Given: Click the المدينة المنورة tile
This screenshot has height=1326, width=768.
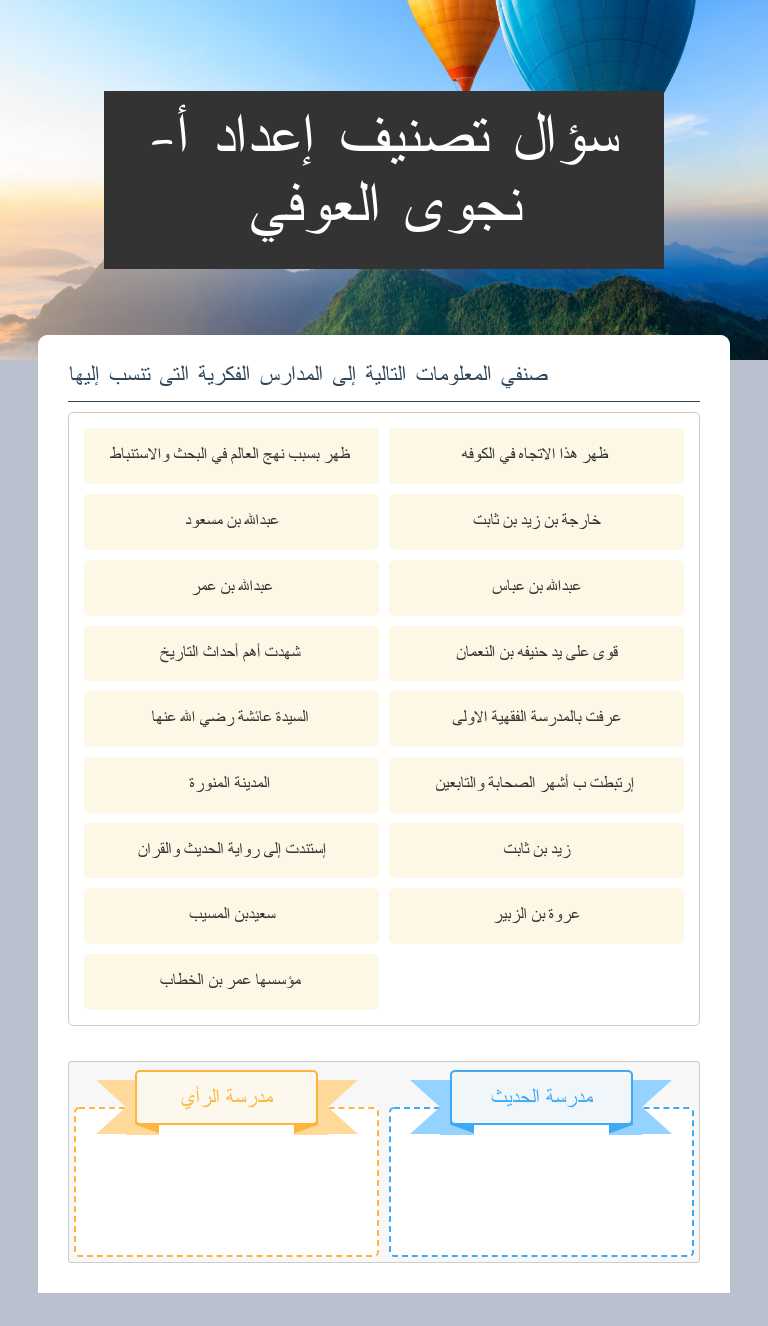Looking at the screenshot, I should click(231, 784).
